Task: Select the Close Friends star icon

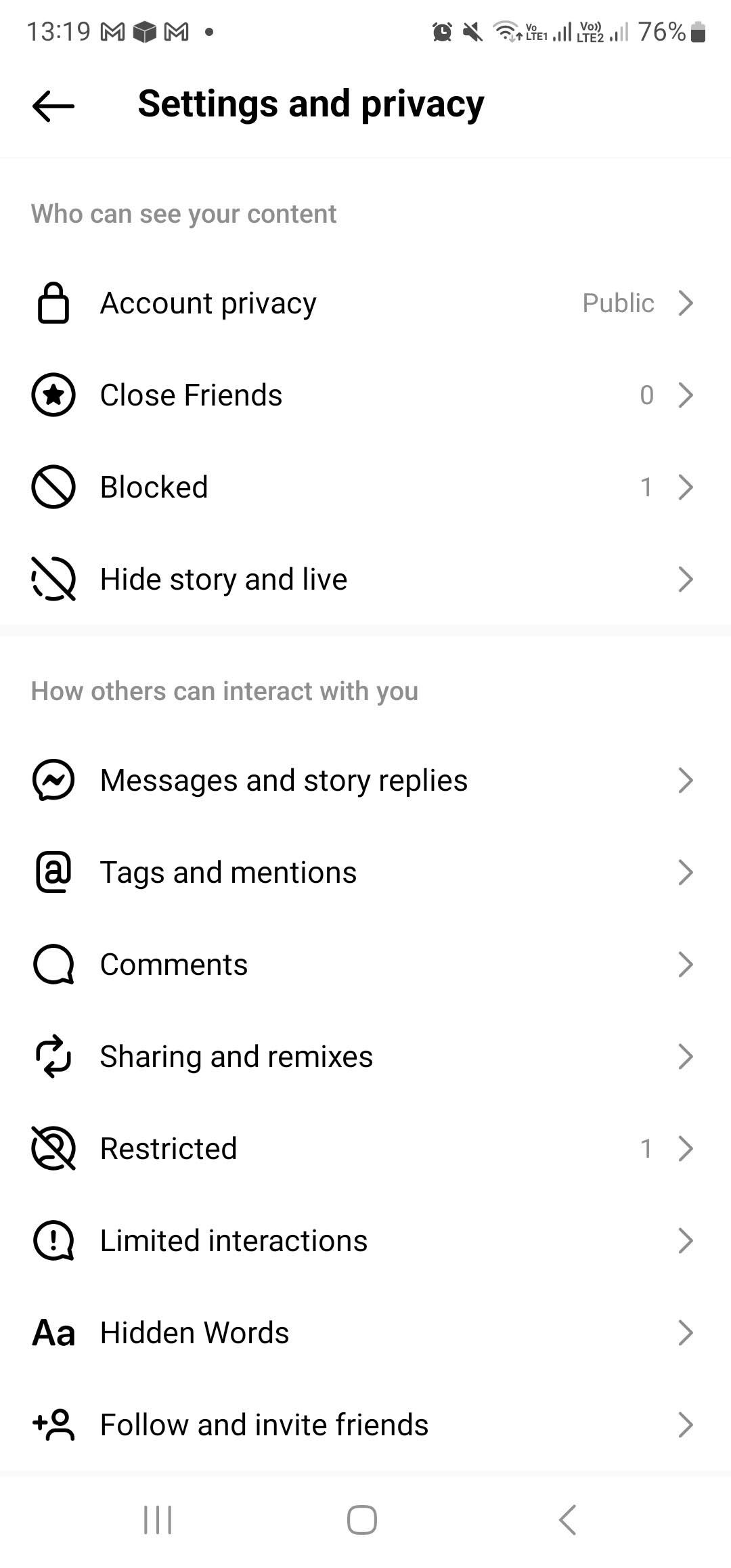Action: (x=53, y=395)
